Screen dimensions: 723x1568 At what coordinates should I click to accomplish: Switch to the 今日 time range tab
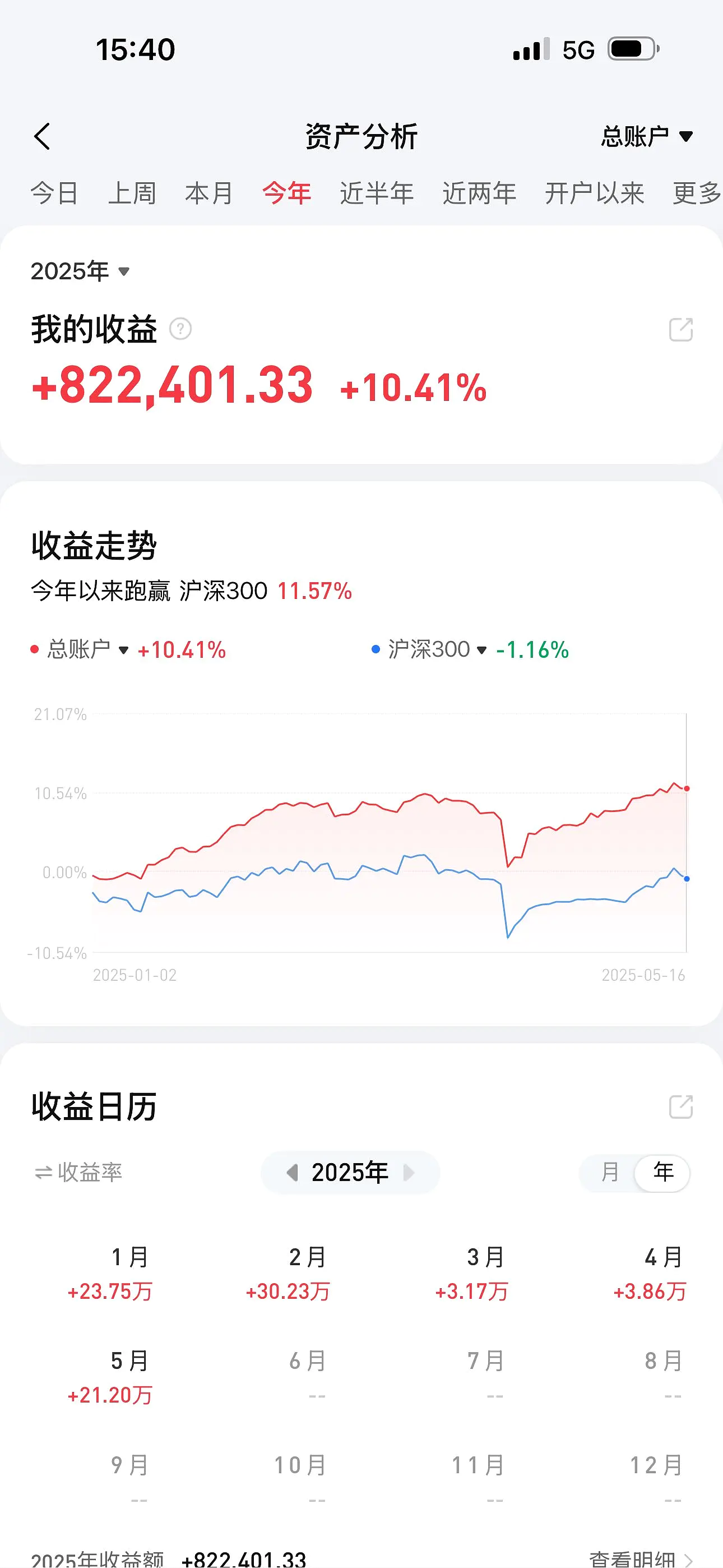[x=54, y=193]
